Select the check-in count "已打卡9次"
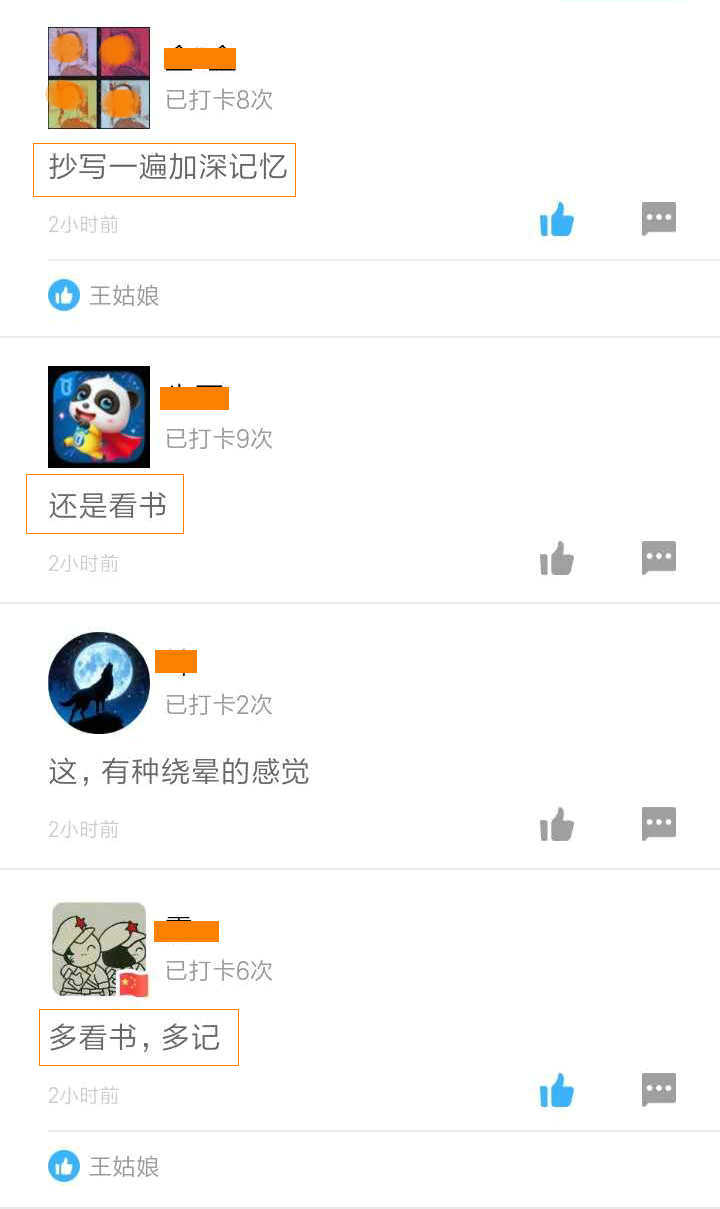The width and height of the screenshot is (720, 1209). [x=218, y=440]
